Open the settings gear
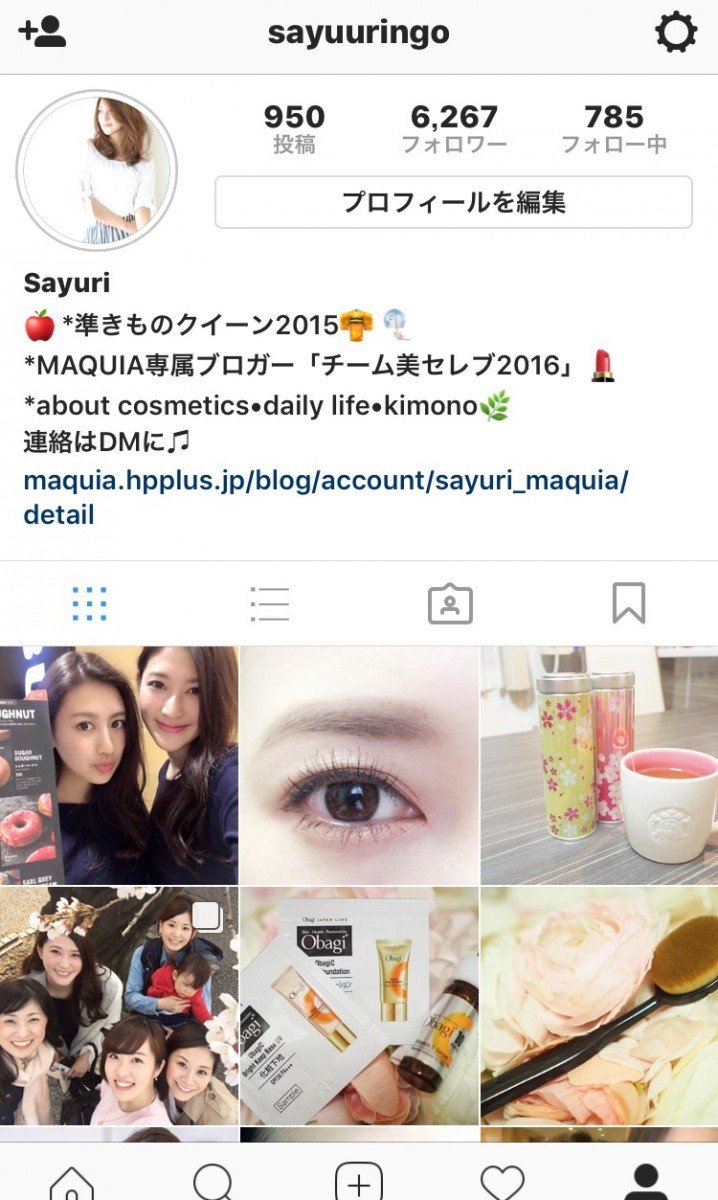This screenshot has height=1200, width=718. (x=675, y=33)
